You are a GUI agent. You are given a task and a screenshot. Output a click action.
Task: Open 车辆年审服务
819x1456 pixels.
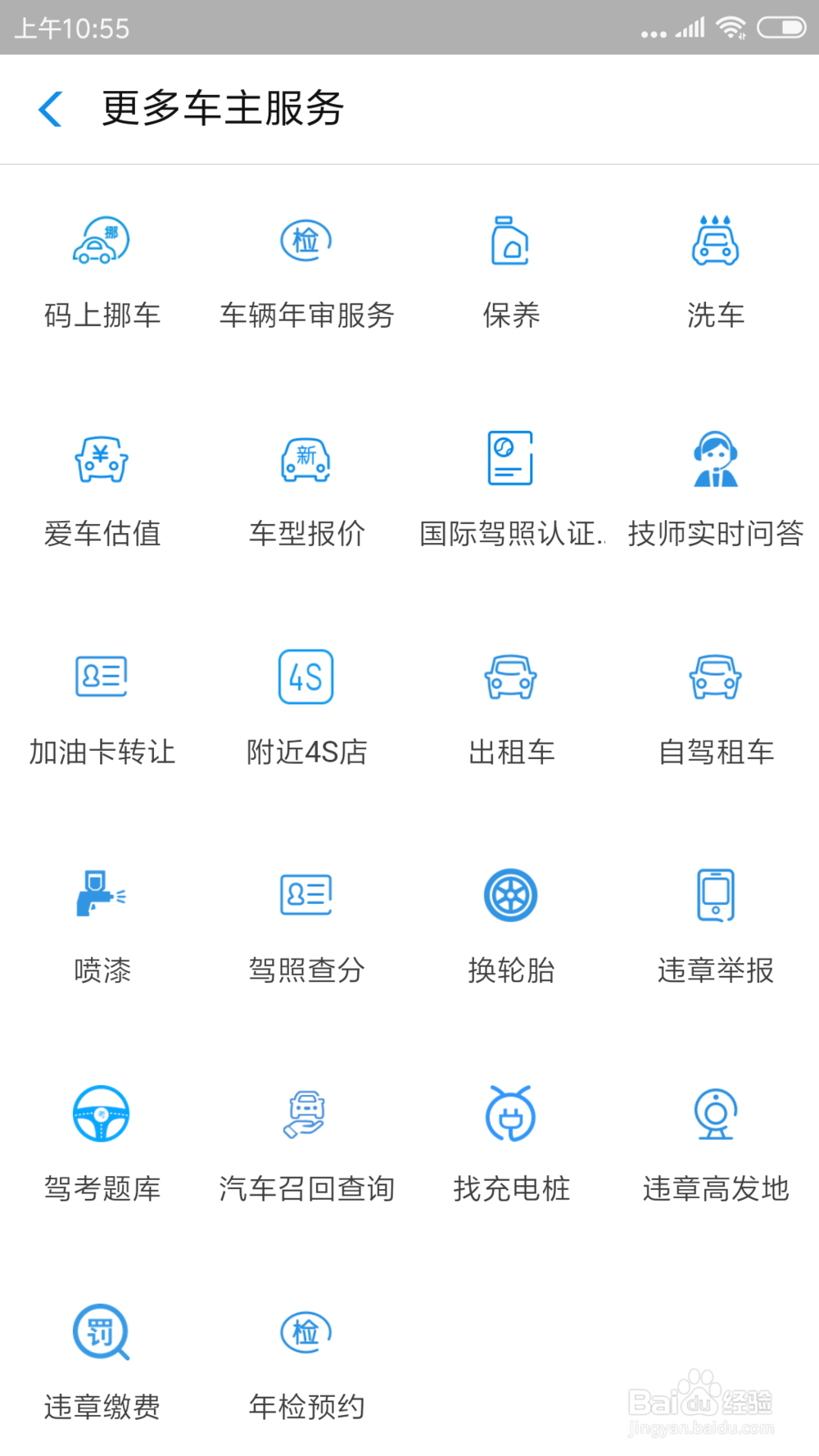point(306,270)
